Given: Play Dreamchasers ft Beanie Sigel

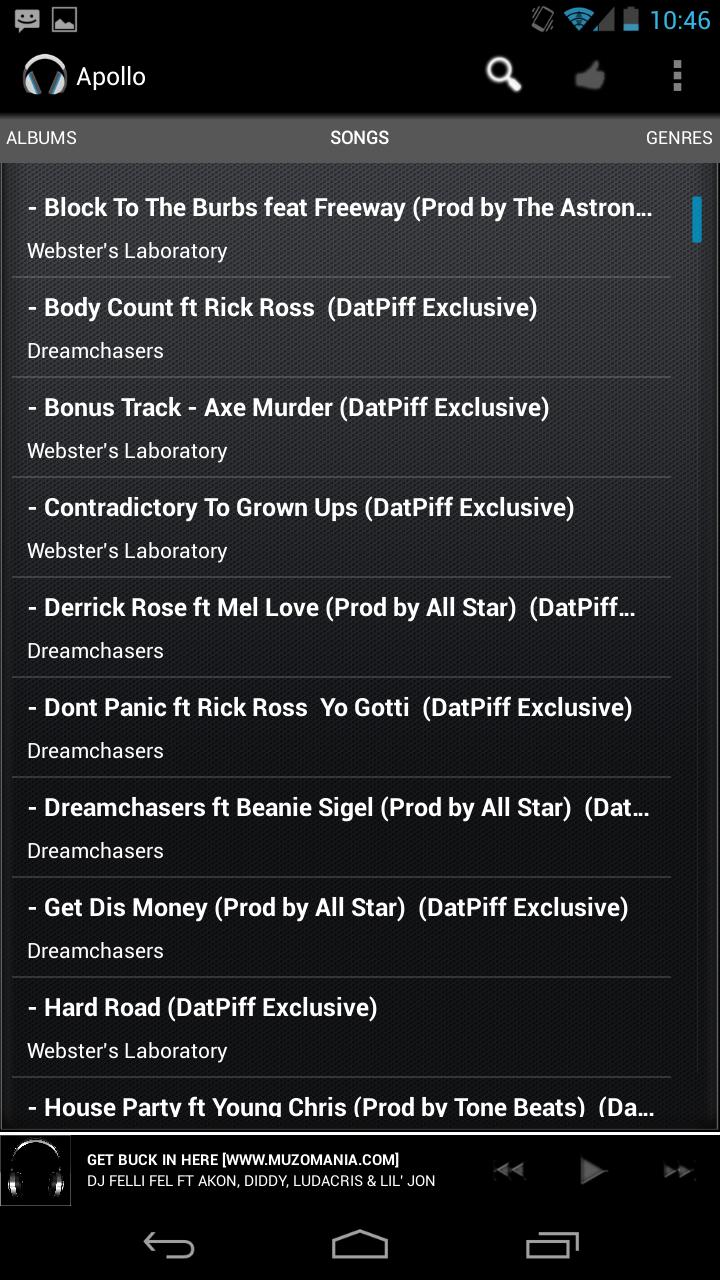Looking at the screenshot, I should pyautogui.click(x=340, y=827).
